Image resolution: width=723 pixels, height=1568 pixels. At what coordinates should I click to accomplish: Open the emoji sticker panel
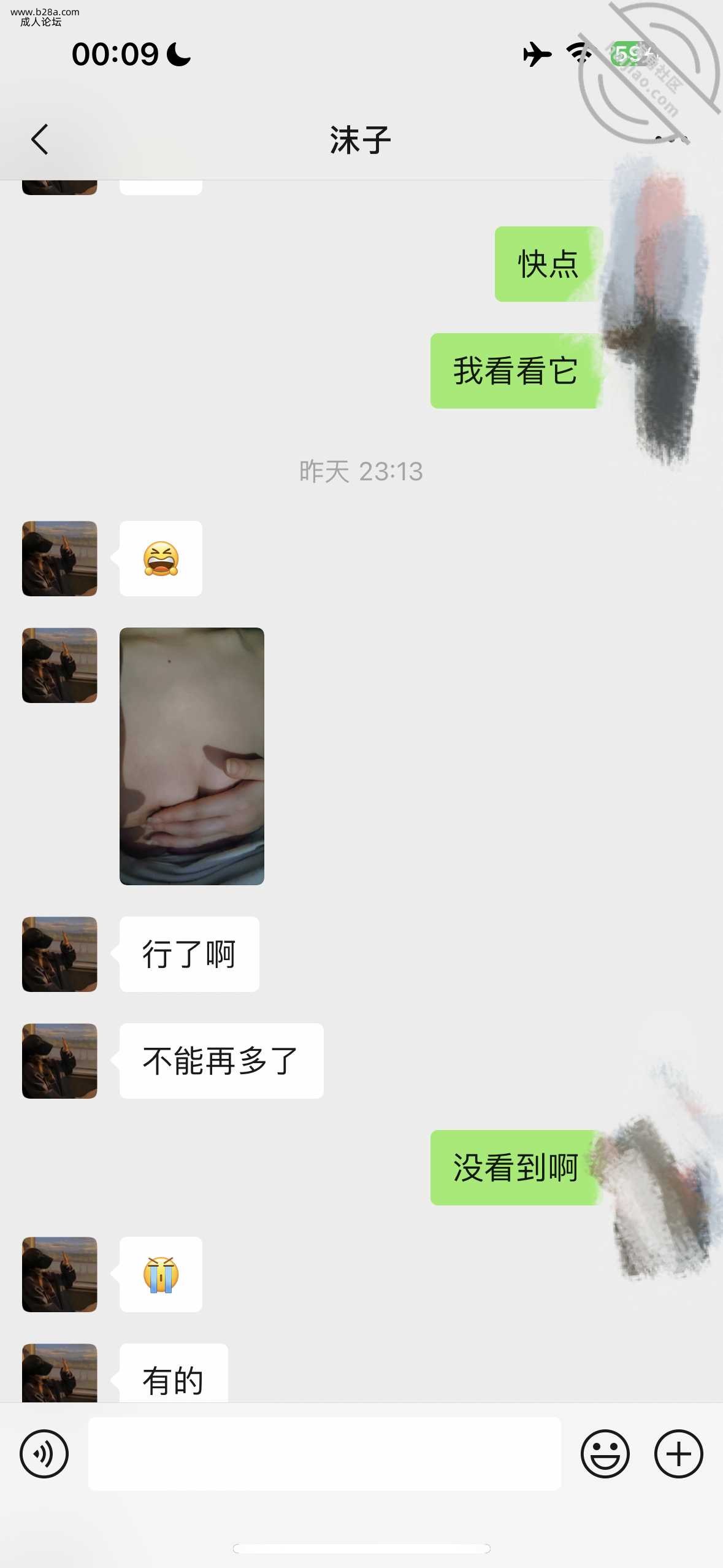(605, 1454)
